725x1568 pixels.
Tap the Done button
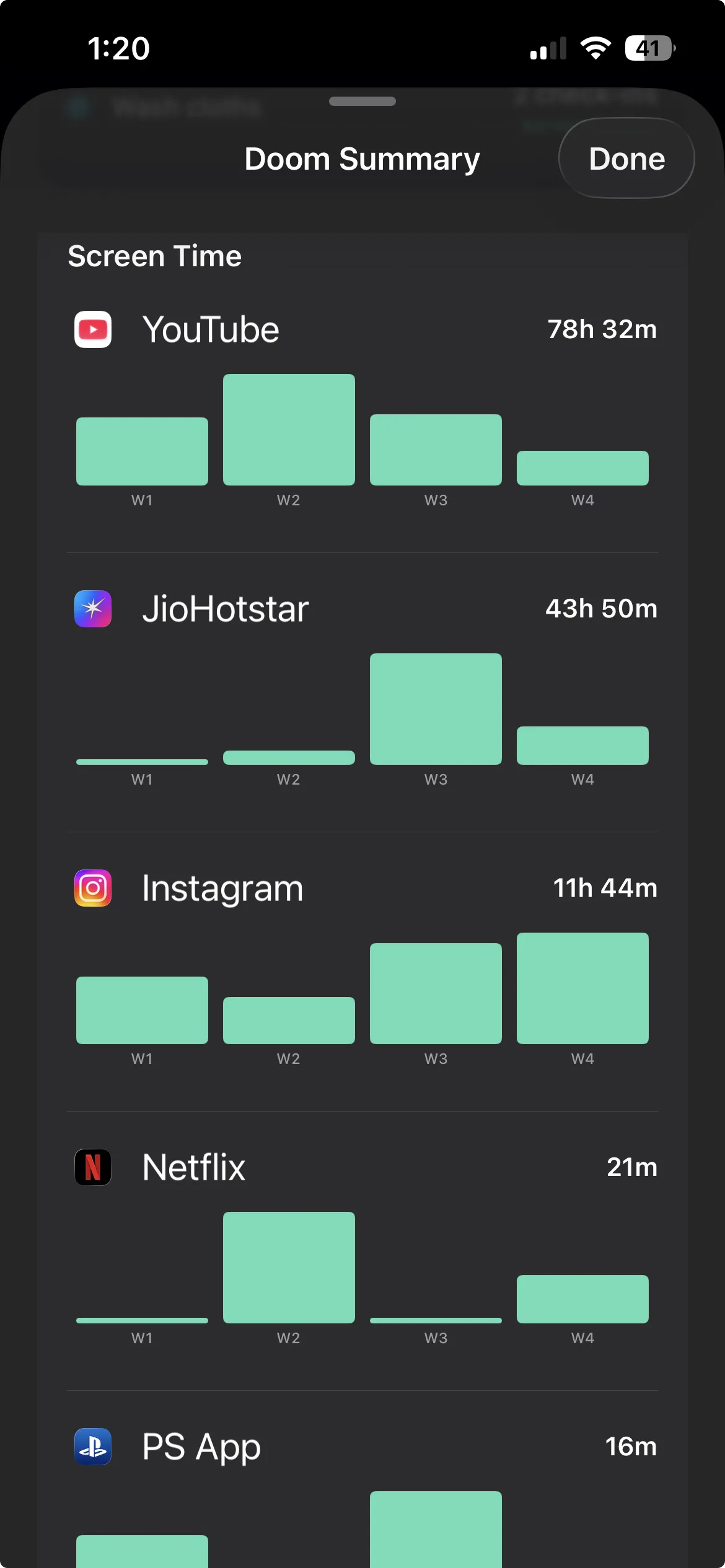[626, 159]
